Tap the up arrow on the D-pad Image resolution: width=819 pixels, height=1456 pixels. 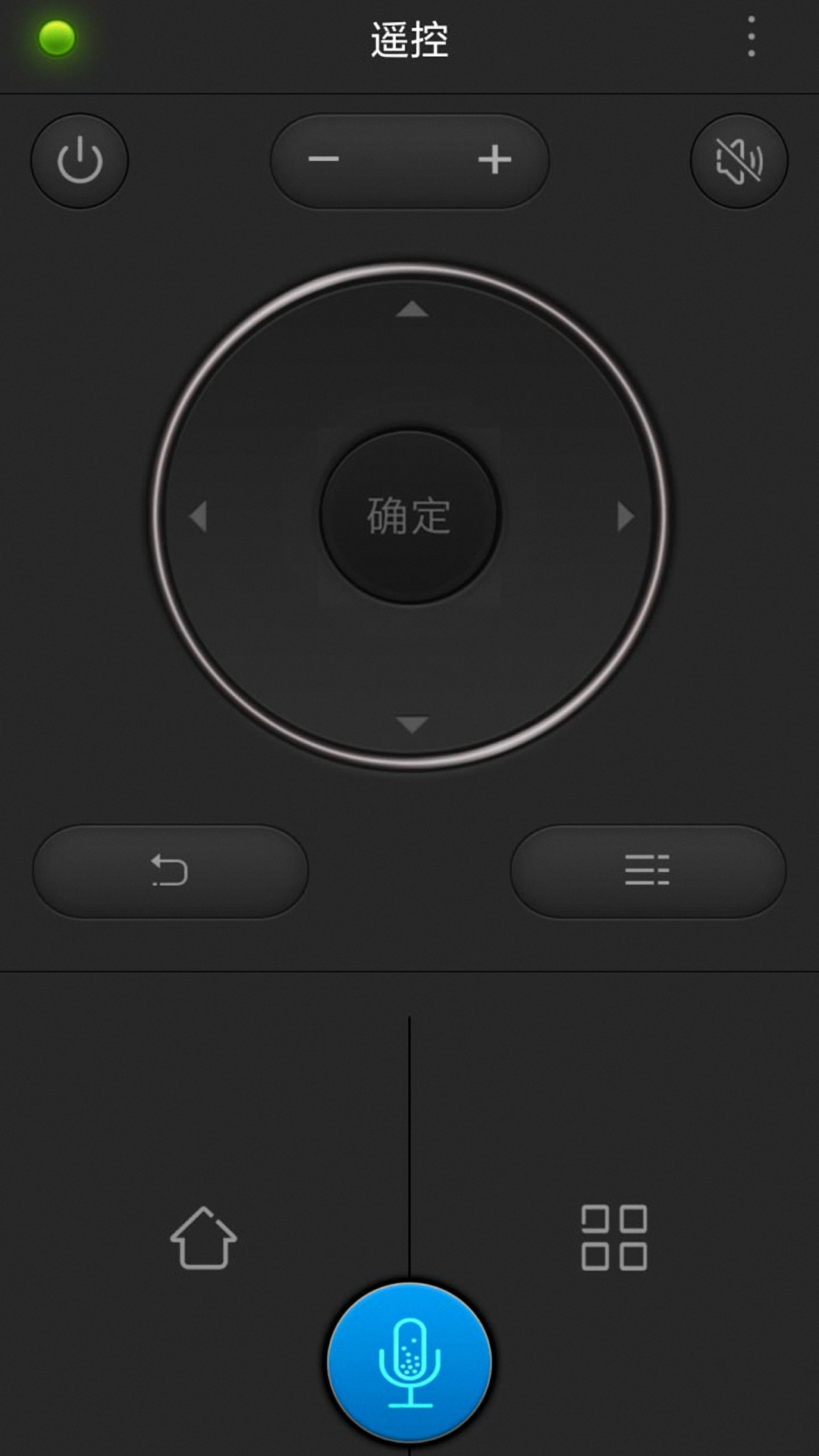point(412,309)
